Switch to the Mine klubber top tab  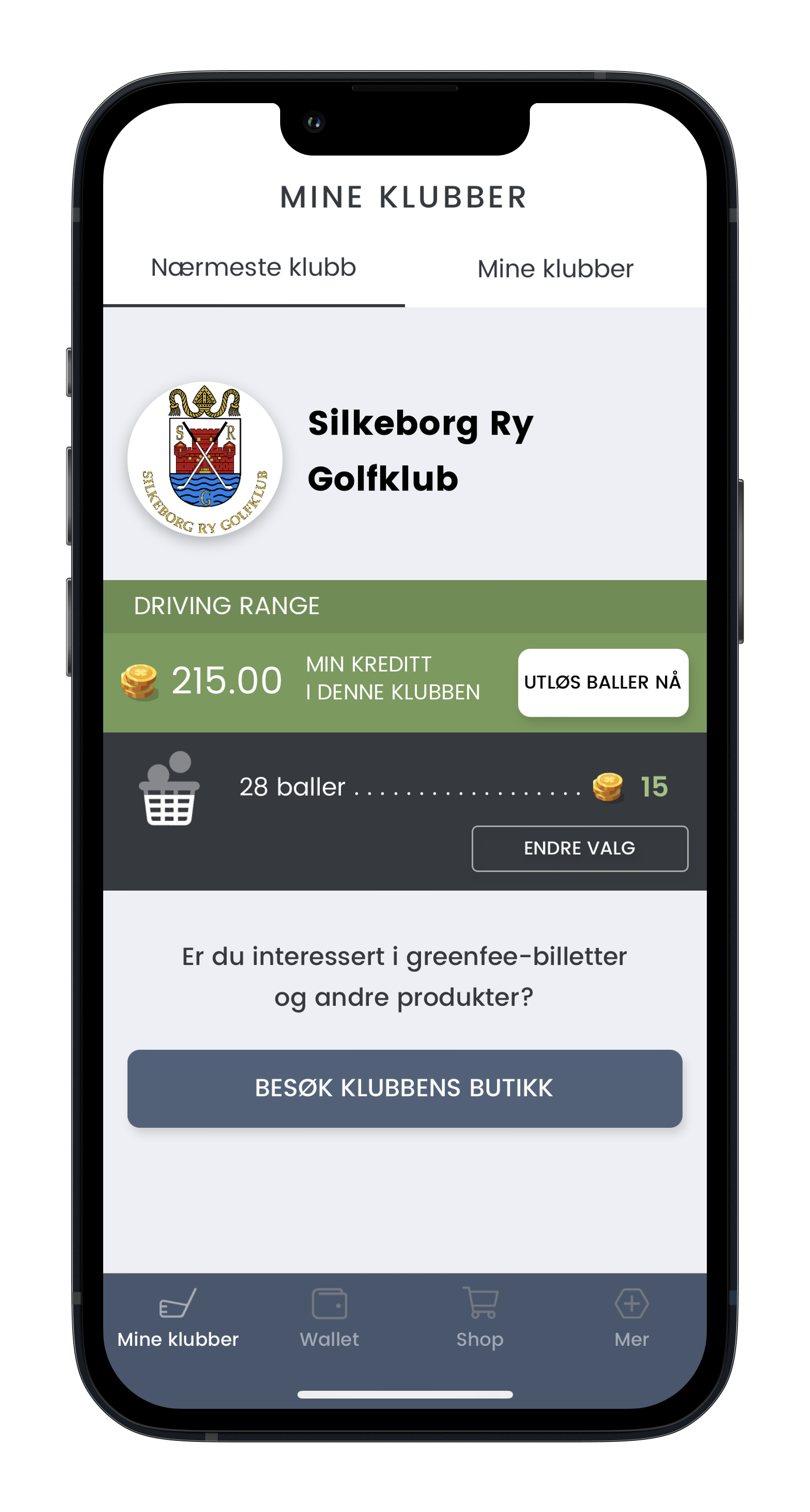click(x=555, y=269)
